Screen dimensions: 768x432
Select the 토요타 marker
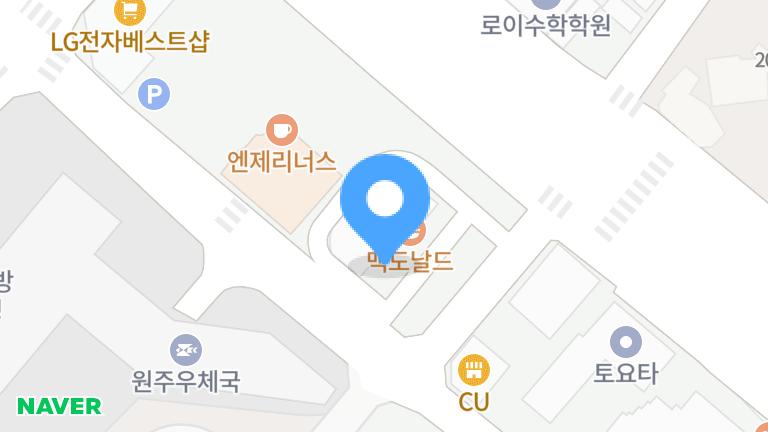point(626,343)
